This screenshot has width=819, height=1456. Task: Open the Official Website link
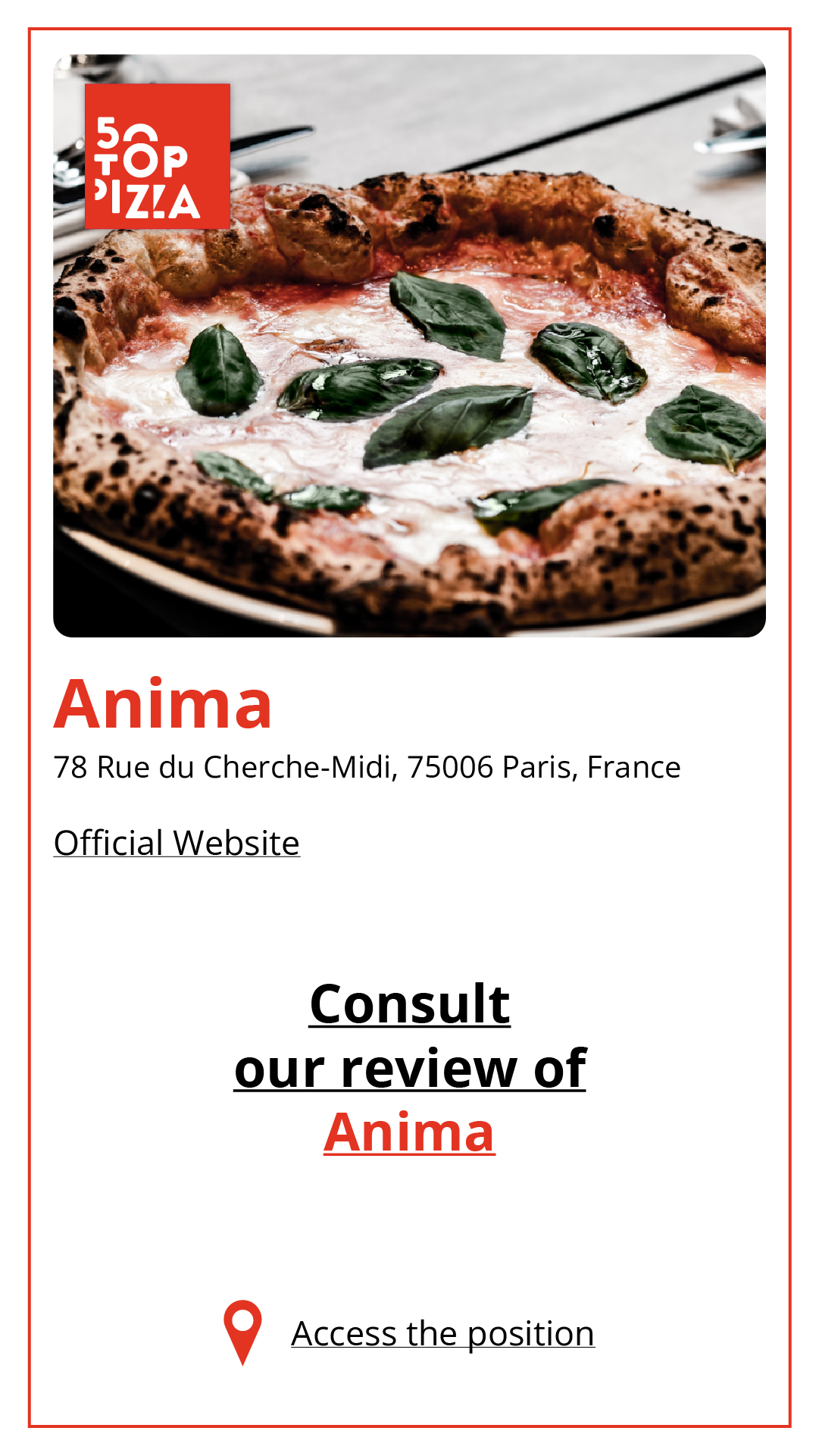[177, 843]
